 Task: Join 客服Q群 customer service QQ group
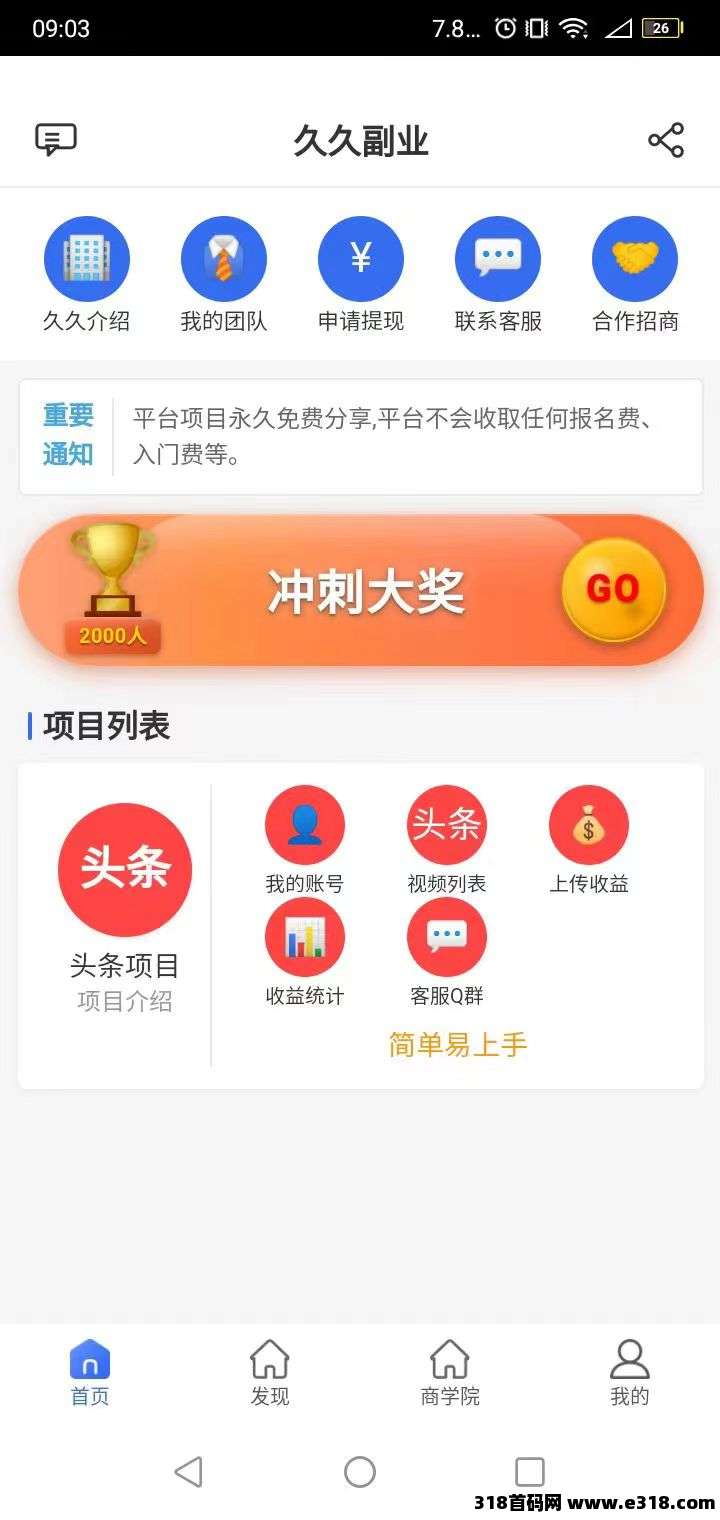(447, 935)
